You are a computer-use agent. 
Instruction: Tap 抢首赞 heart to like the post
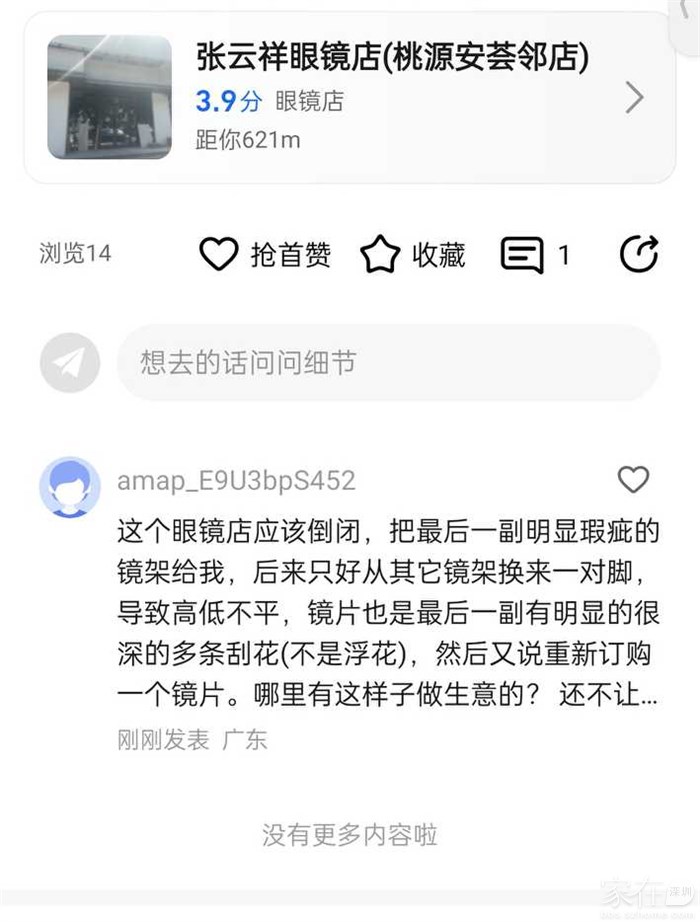tap(219, 255)
